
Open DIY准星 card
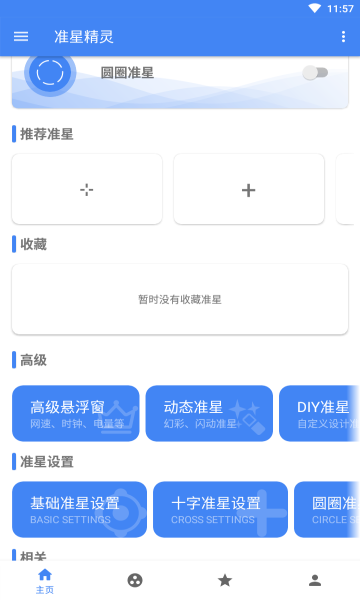click(x=319, y=413)
